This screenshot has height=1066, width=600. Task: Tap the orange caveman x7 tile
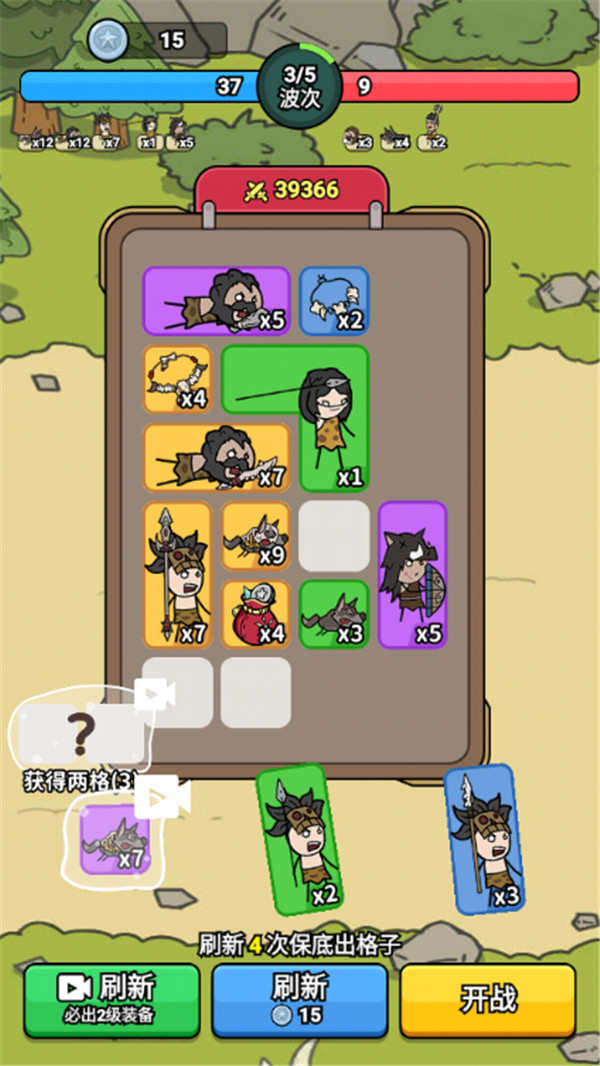(x=216, y=458)
